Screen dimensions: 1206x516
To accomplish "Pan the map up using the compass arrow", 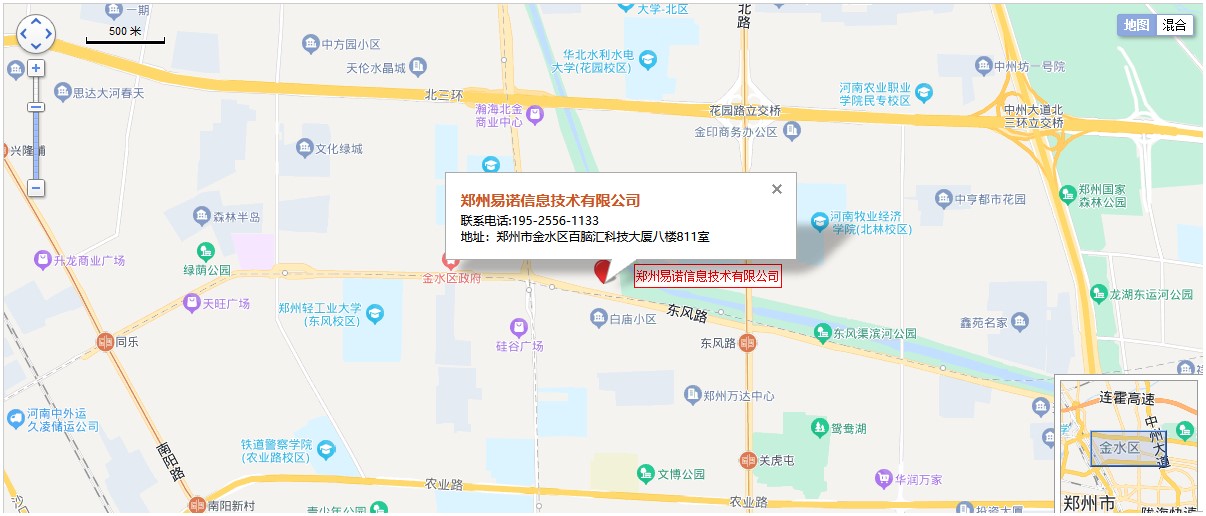I will point(36,21).
